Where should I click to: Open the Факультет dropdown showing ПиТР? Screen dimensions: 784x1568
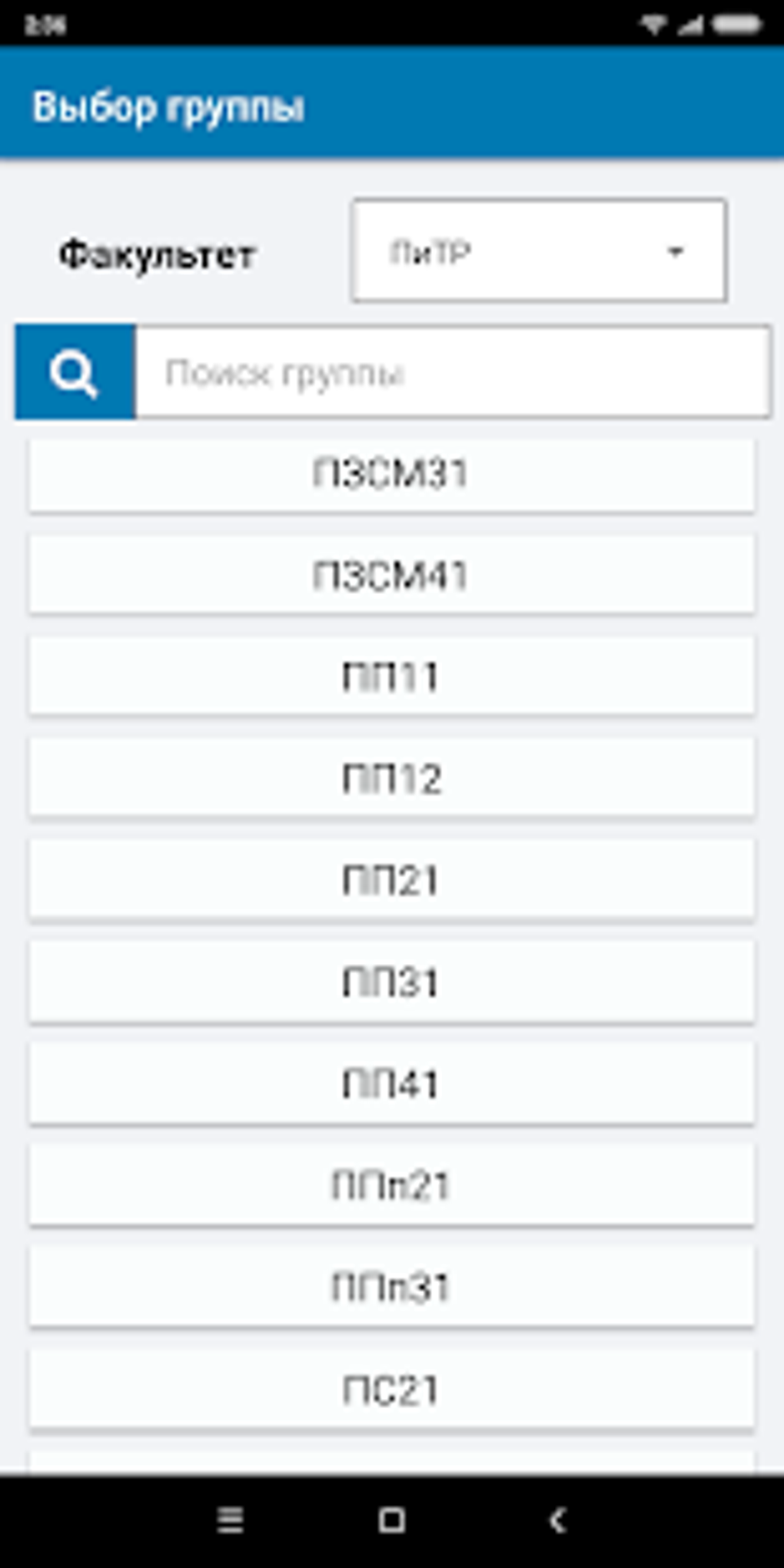pos(539,251)
